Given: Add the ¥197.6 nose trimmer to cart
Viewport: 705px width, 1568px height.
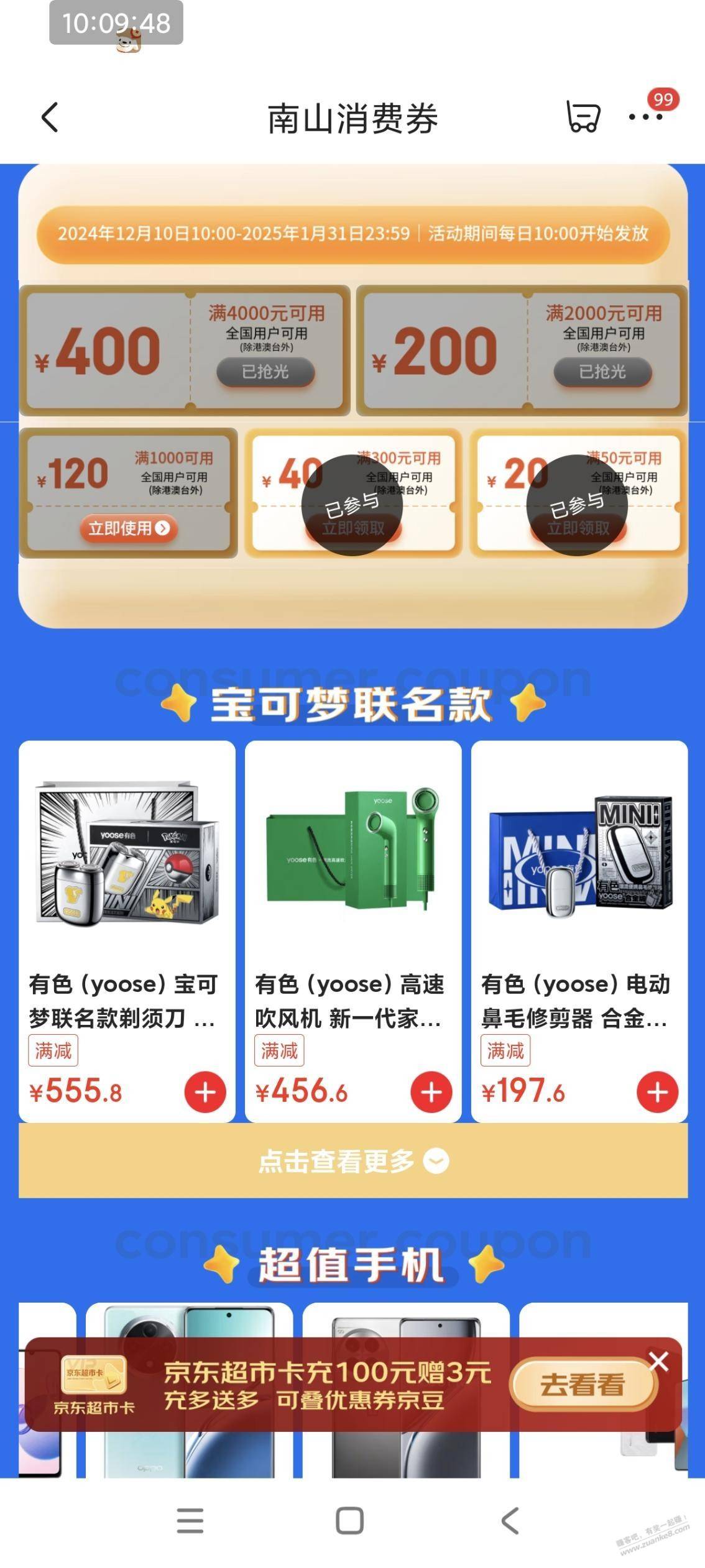Looking at the screenshot, I should (x=657, y=1092).
